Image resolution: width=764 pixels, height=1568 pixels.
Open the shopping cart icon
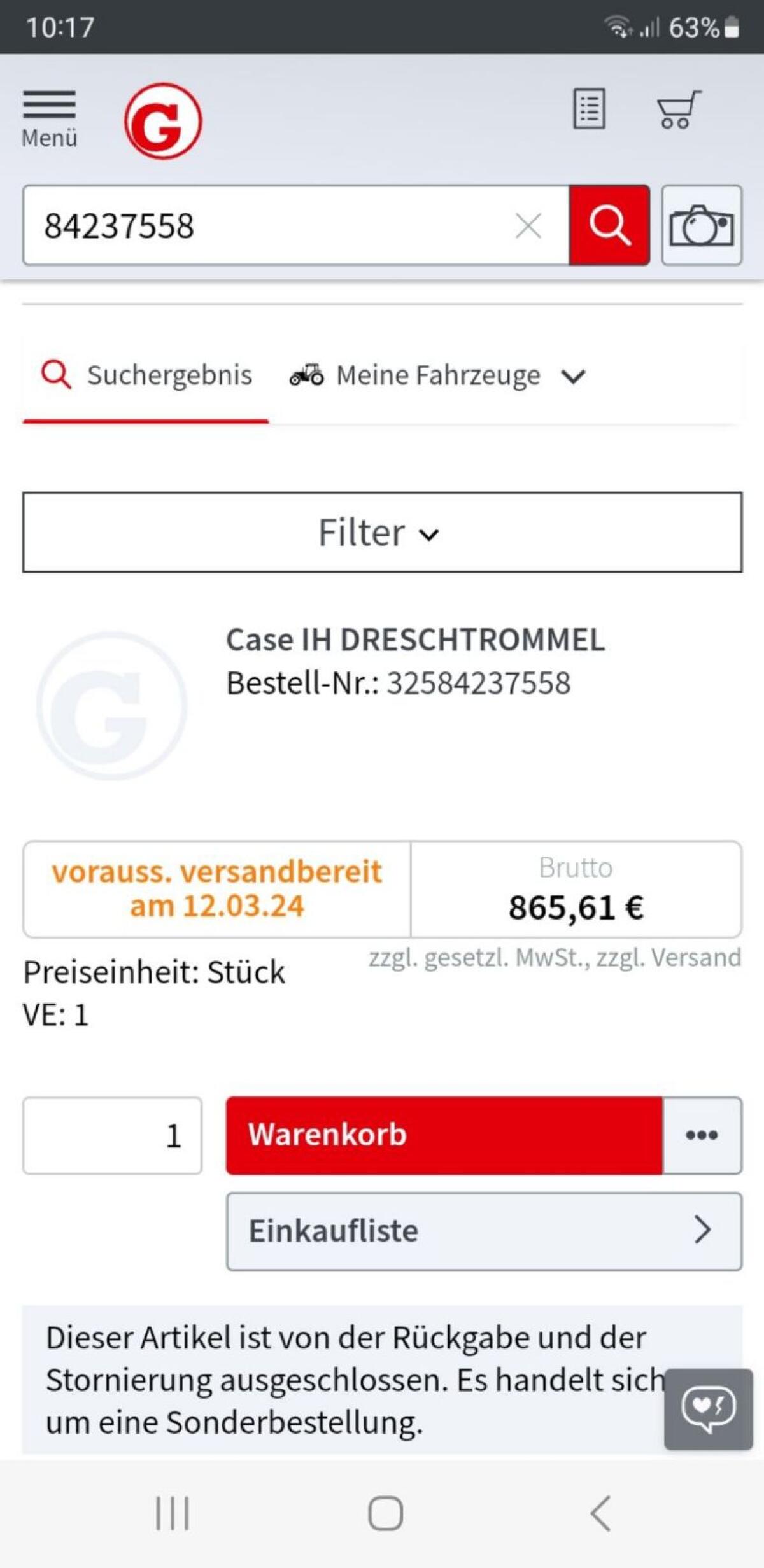[679, 109]
